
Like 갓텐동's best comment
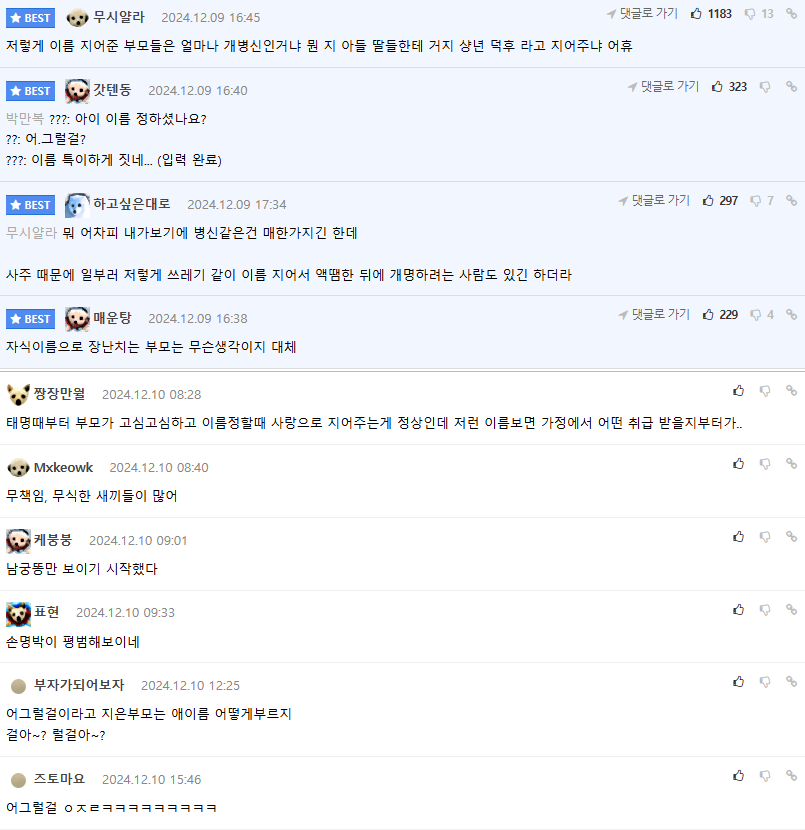(717, 87)
